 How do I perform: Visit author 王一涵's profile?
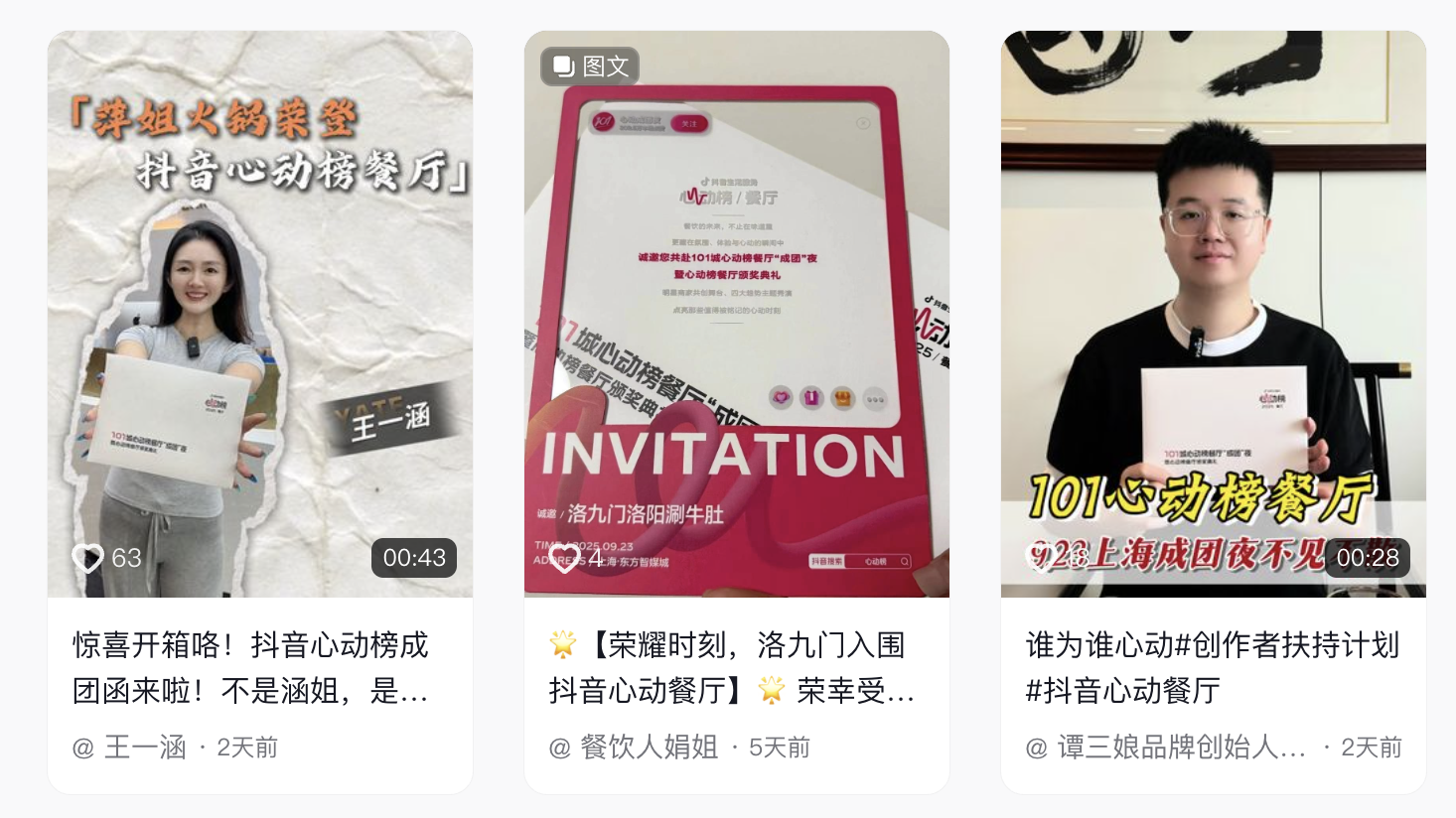(144, 748)
